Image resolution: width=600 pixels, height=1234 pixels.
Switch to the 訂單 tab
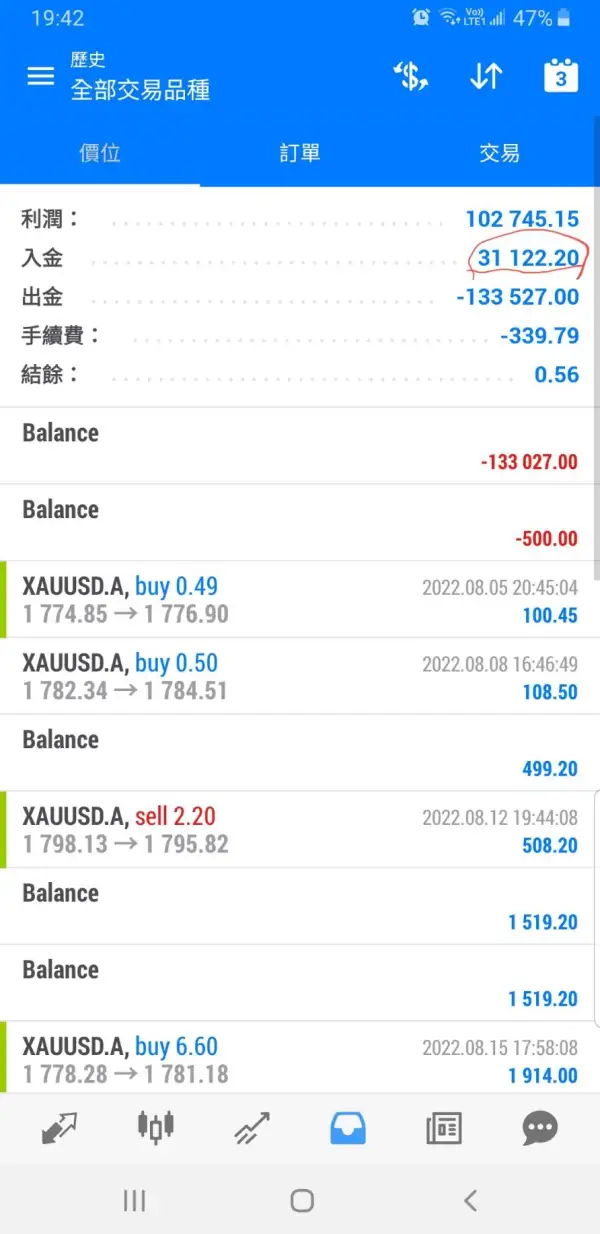pos(300,153)
